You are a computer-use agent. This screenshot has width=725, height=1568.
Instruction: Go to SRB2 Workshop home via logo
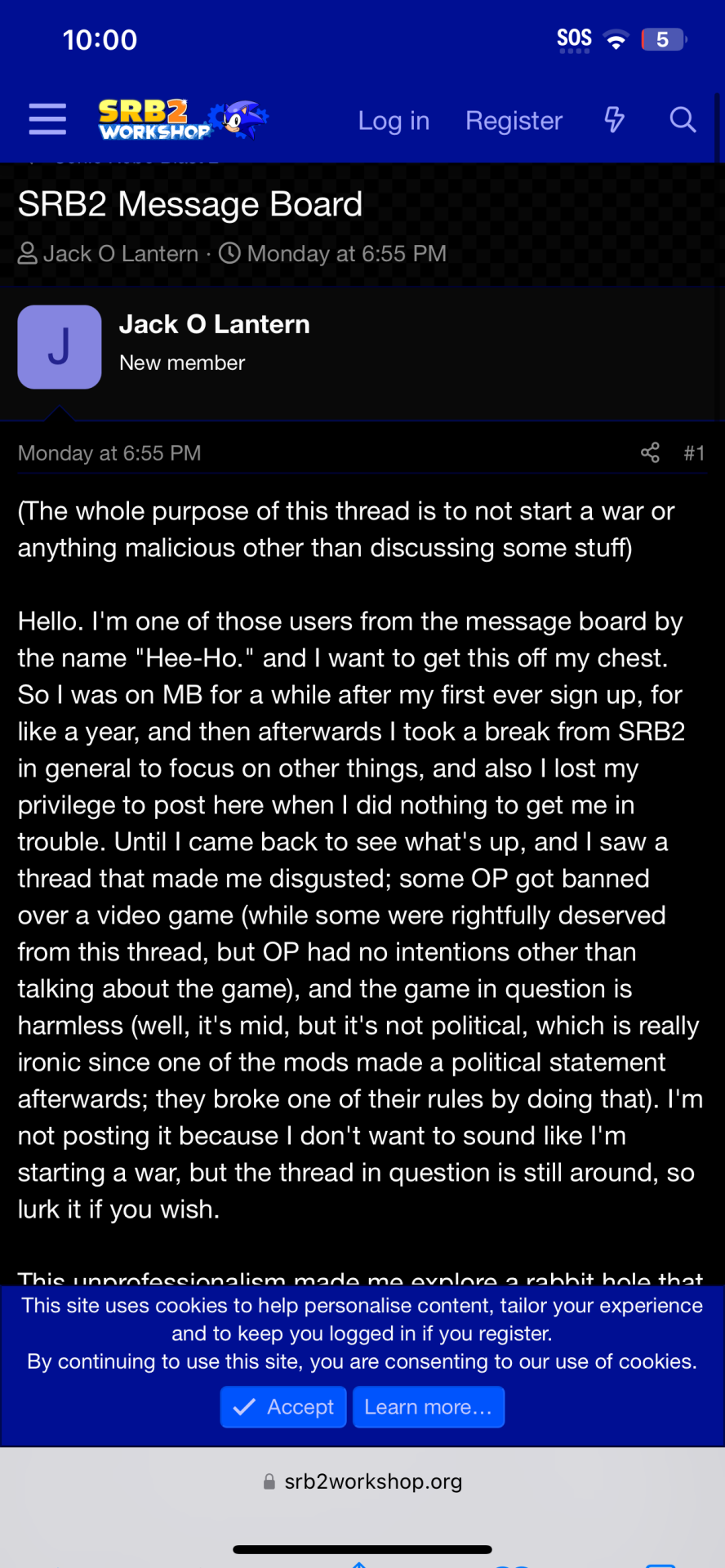[184, 119]
